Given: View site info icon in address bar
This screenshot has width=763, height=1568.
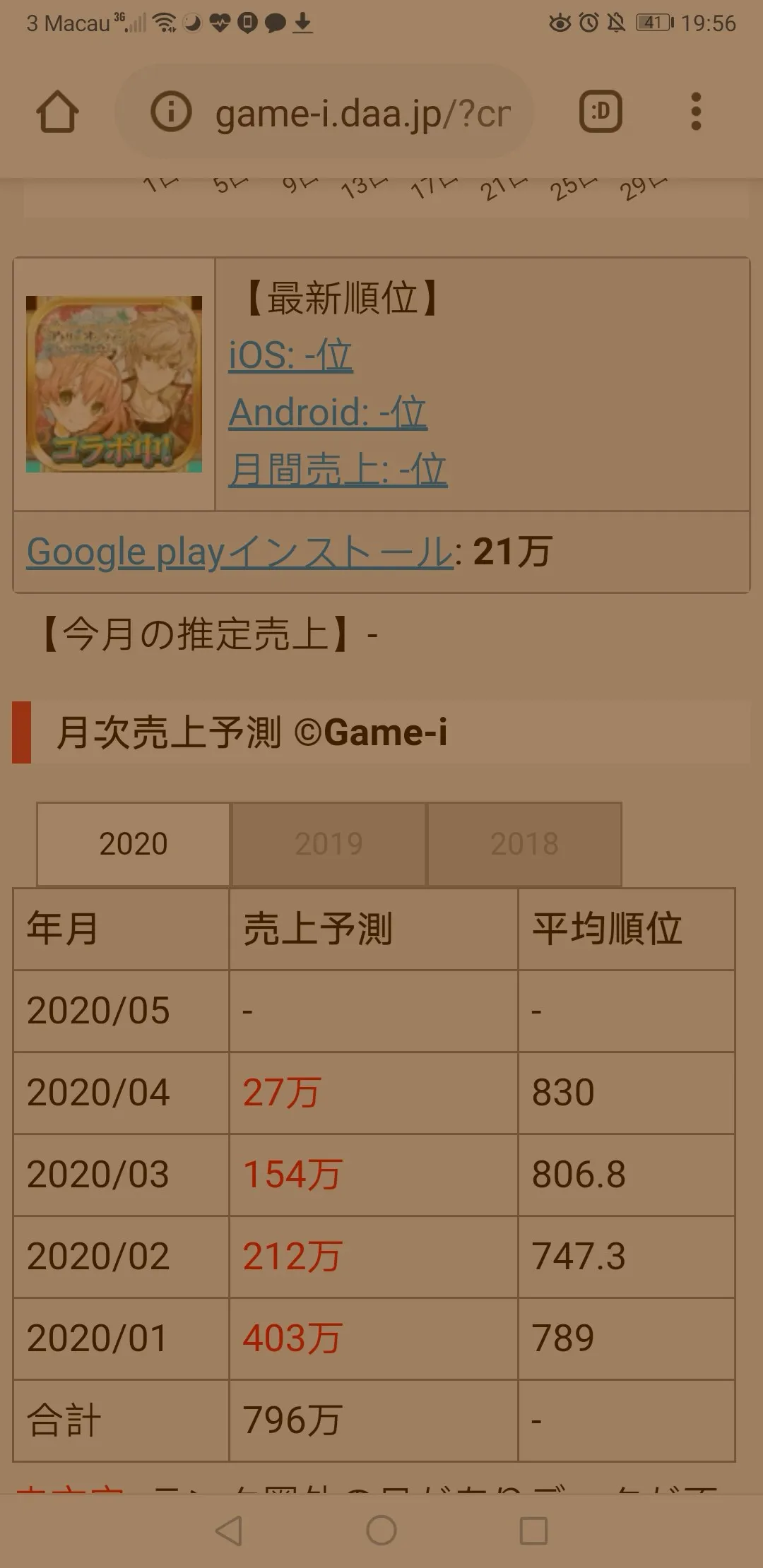Looking at the screenshot, I should (171, 112).
